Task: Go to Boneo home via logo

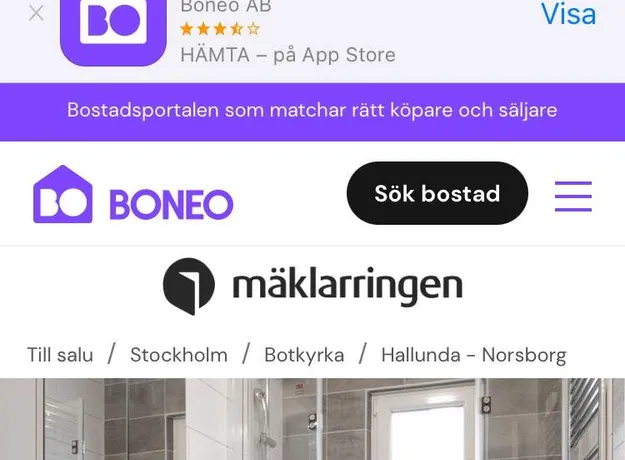Action: pos(132,195)
